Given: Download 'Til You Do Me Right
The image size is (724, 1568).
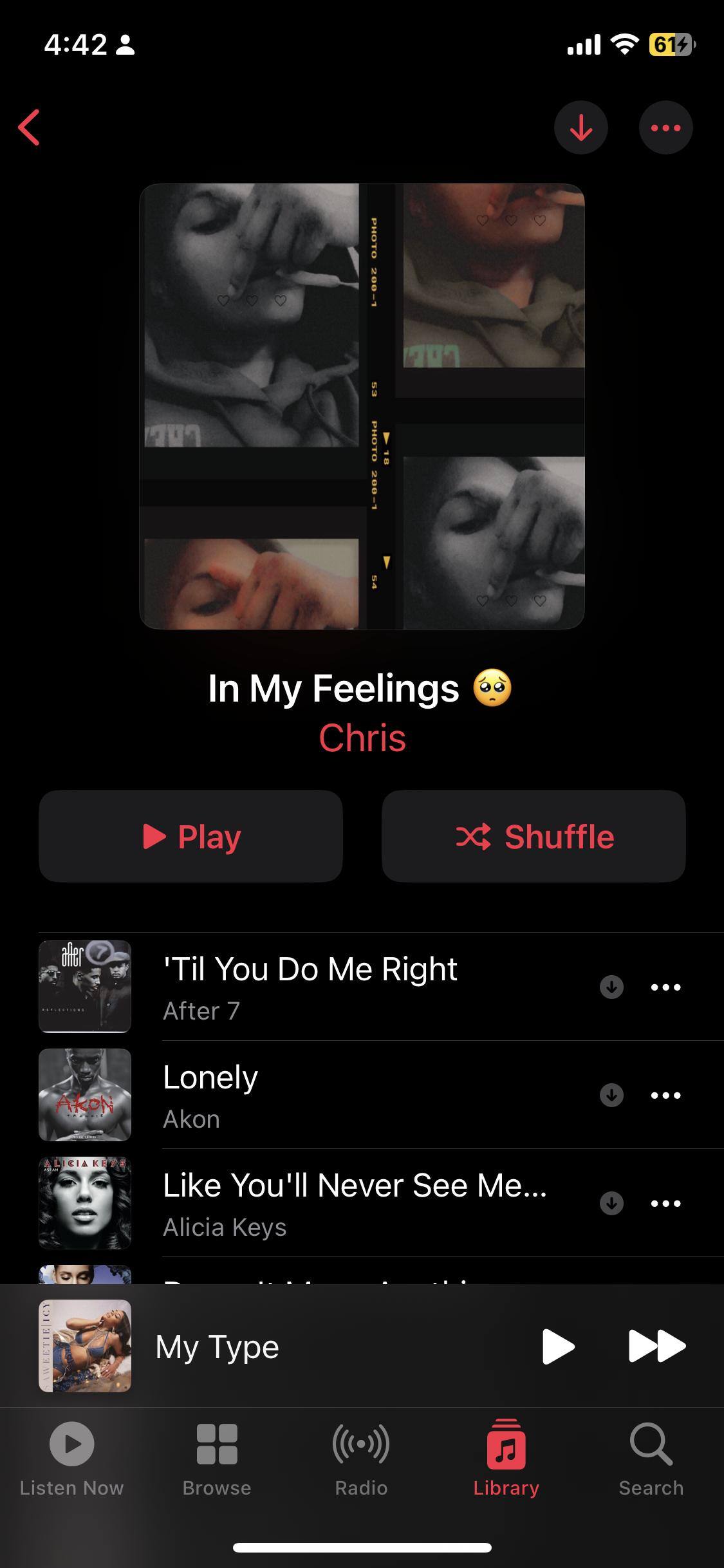Looking at the screenshot, I should pos(611,987).
